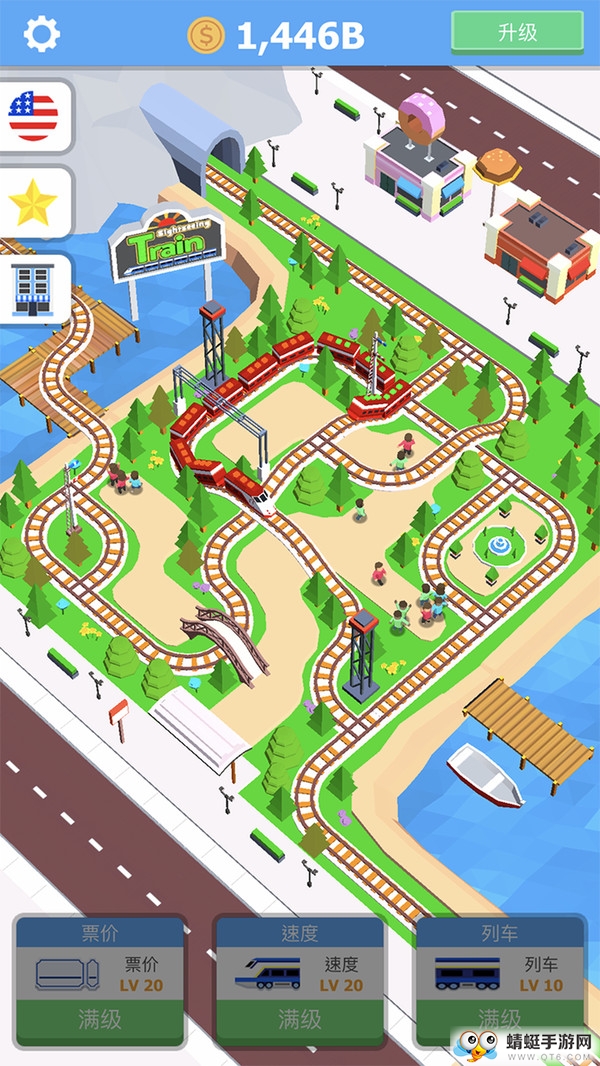Open the yellow star menu
The height and width of the screenshot is (1066, 600).
tap(34, 203)
